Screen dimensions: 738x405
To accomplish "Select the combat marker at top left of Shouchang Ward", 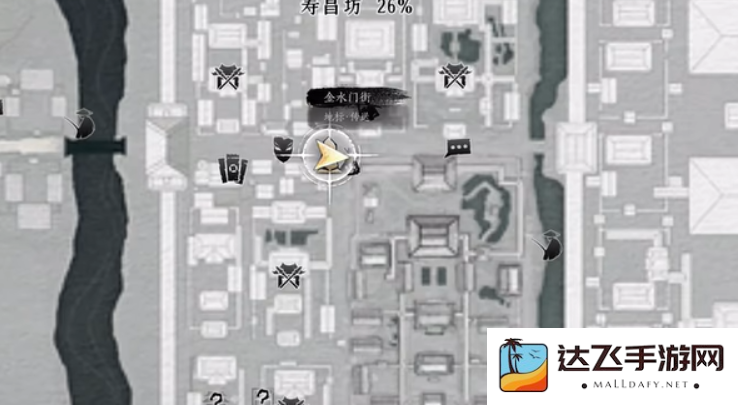I will click(227, 78).
